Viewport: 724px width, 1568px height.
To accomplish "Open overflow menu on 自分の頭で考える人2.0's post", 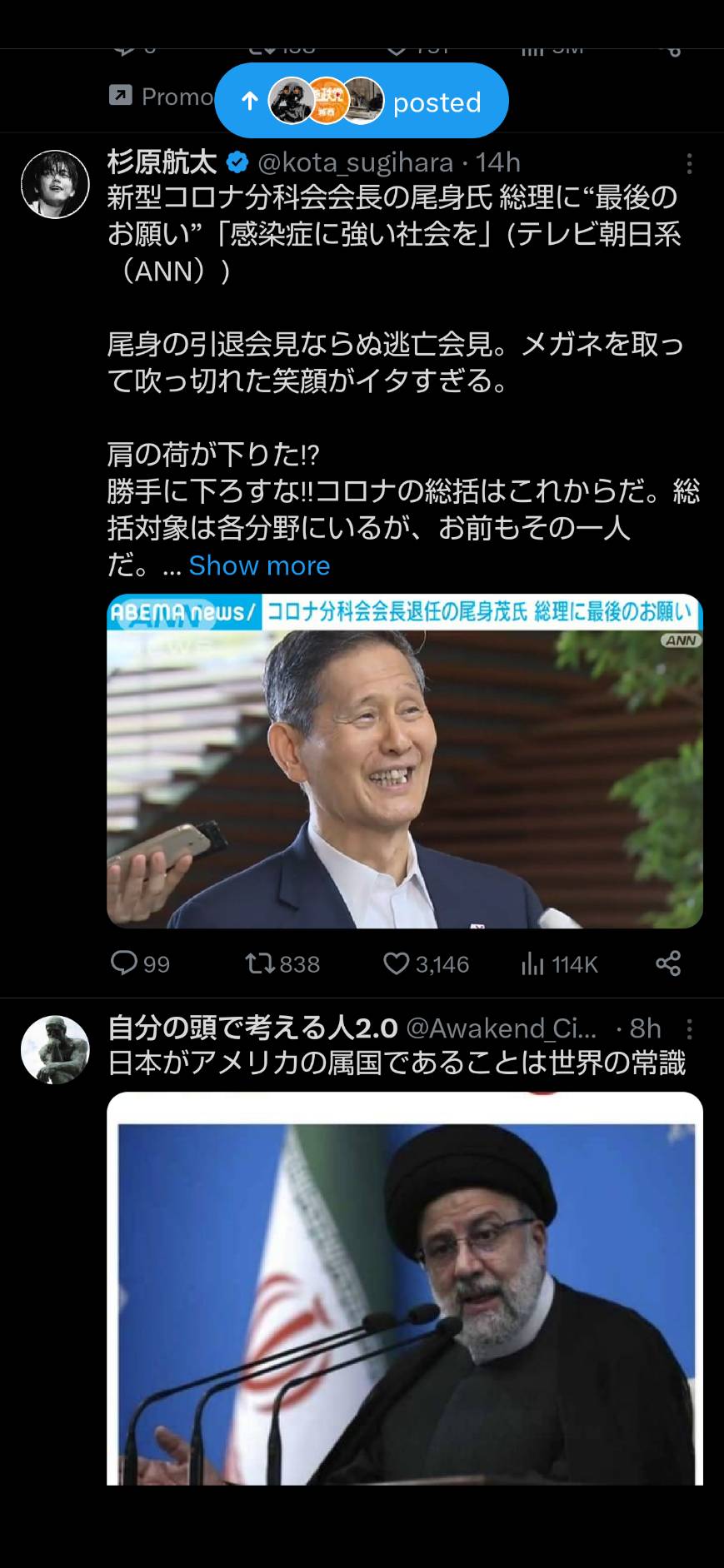I will click(x=689, y=1029).
